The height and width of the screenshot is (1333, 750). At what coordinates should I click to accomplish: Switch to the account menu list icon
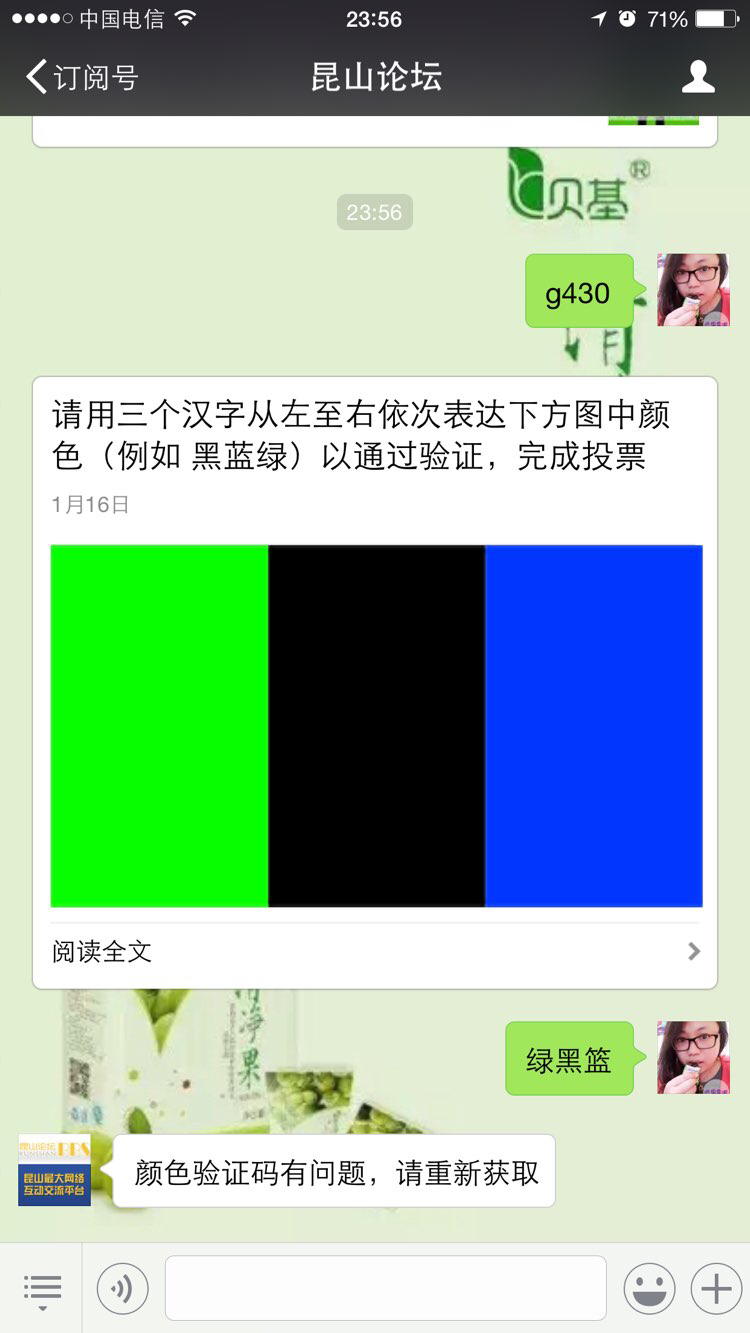pos(42,1289)
